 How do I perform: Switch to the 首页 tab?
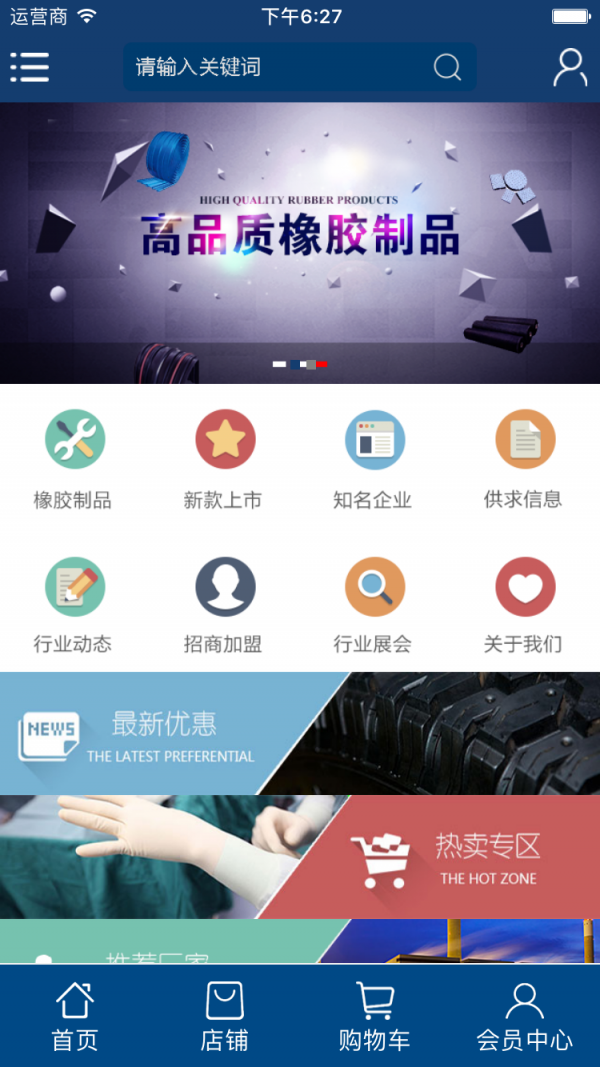point(75,1016)
